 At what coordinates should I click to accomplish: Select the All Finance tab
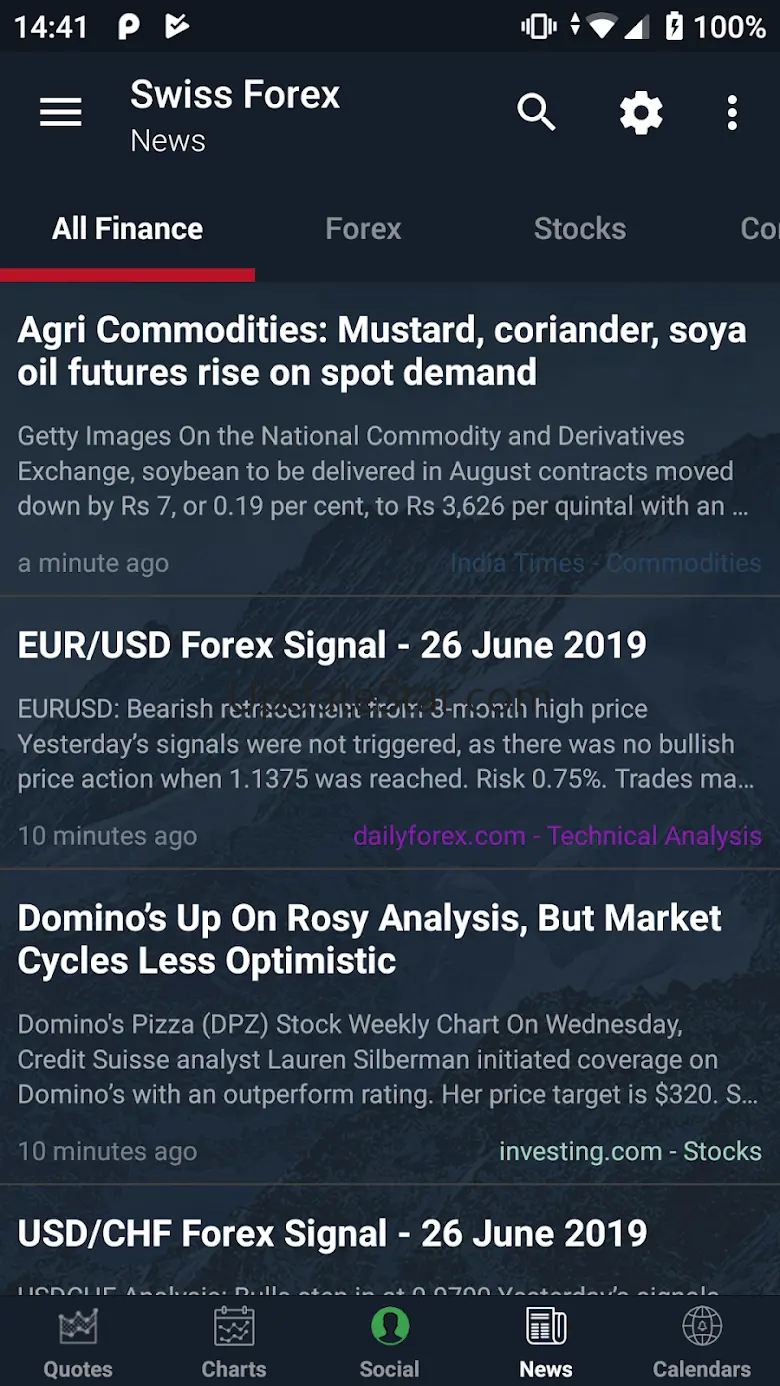pos(127,229)
